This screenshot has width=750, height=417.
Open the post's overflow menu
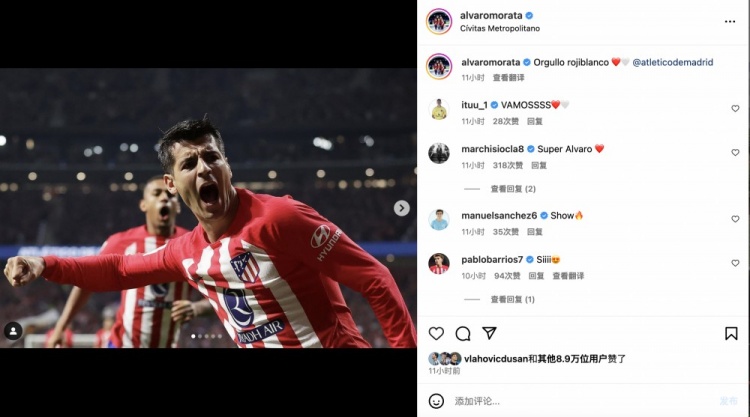(731, 21)
